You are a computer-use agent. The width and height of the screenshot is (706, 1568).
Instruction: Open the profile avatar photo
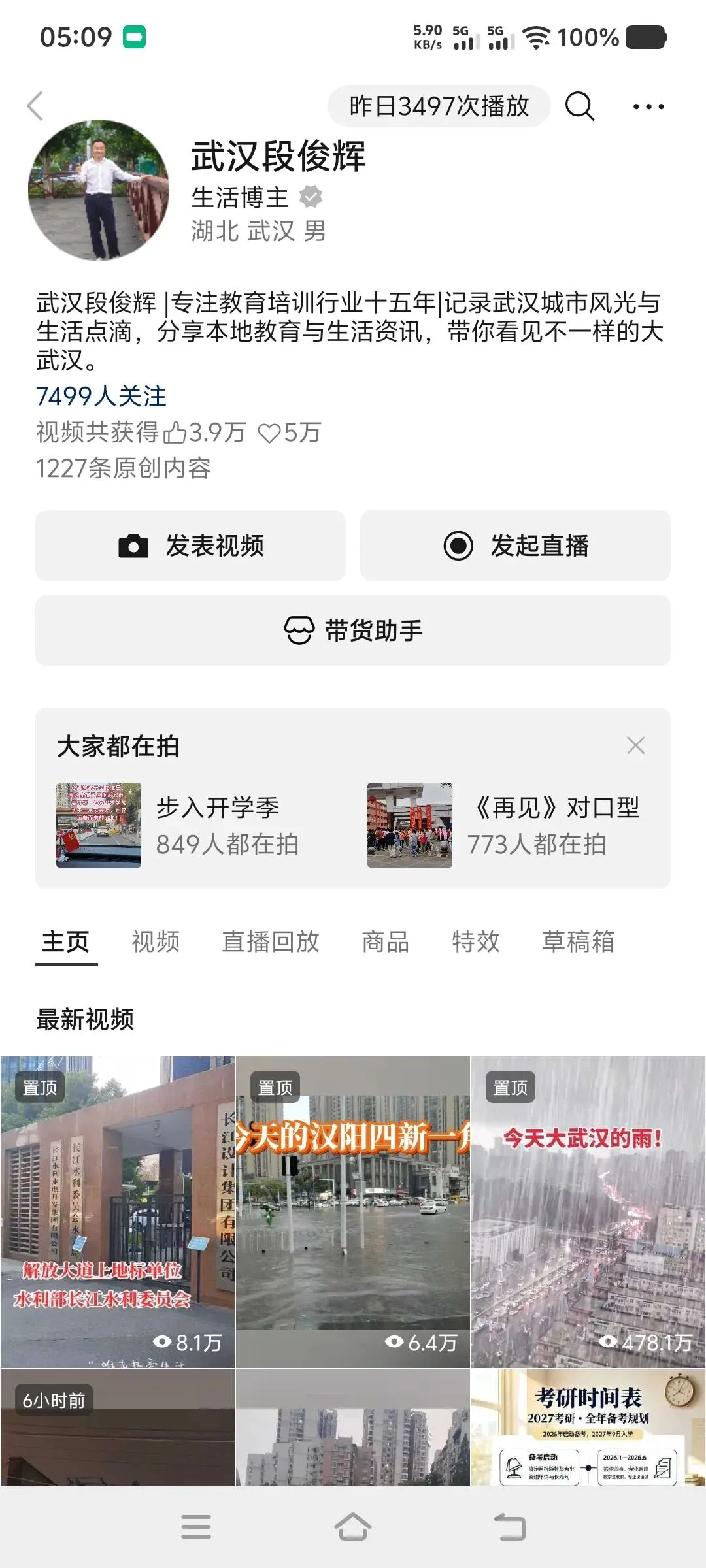point(99,190)
